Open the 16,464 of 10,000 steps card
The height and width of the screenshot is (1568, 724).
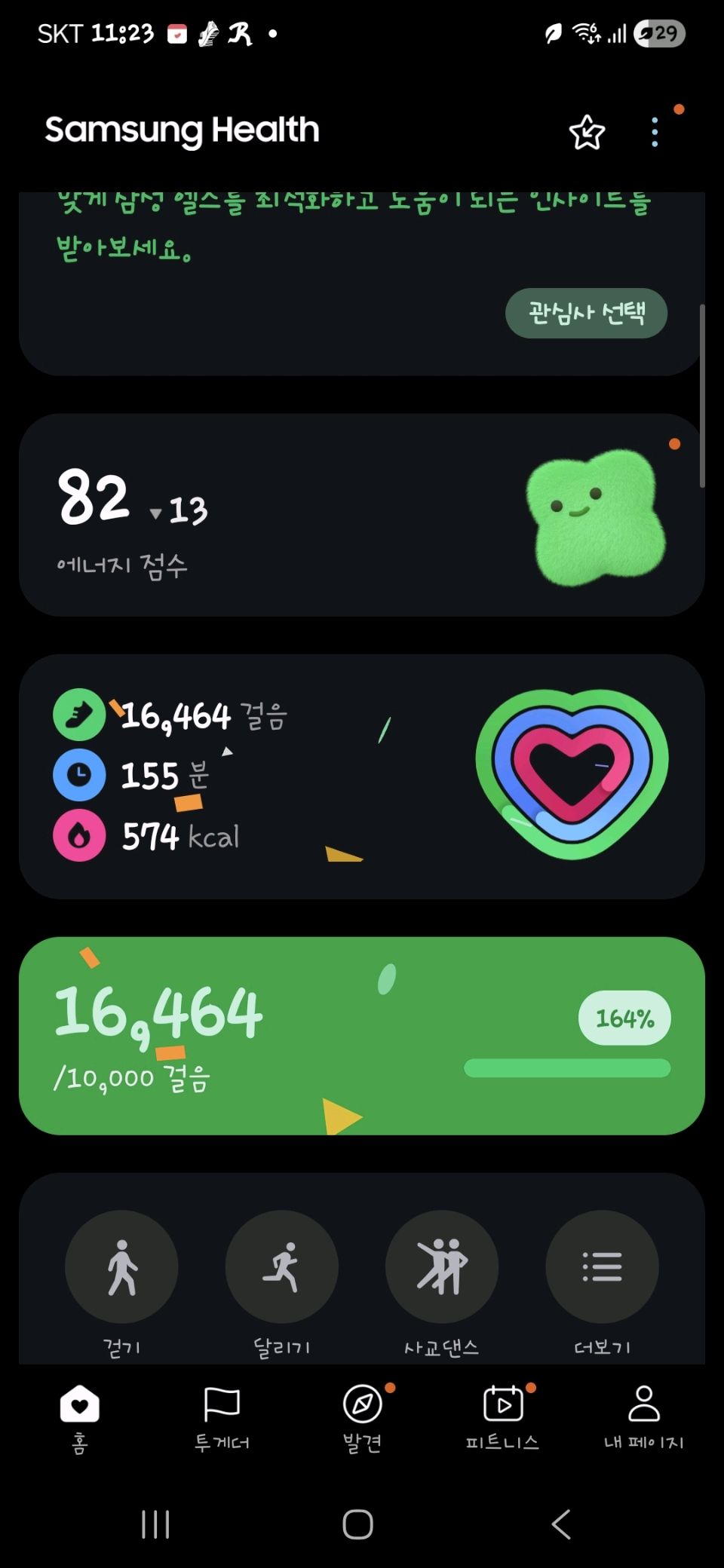[362, 1036]
